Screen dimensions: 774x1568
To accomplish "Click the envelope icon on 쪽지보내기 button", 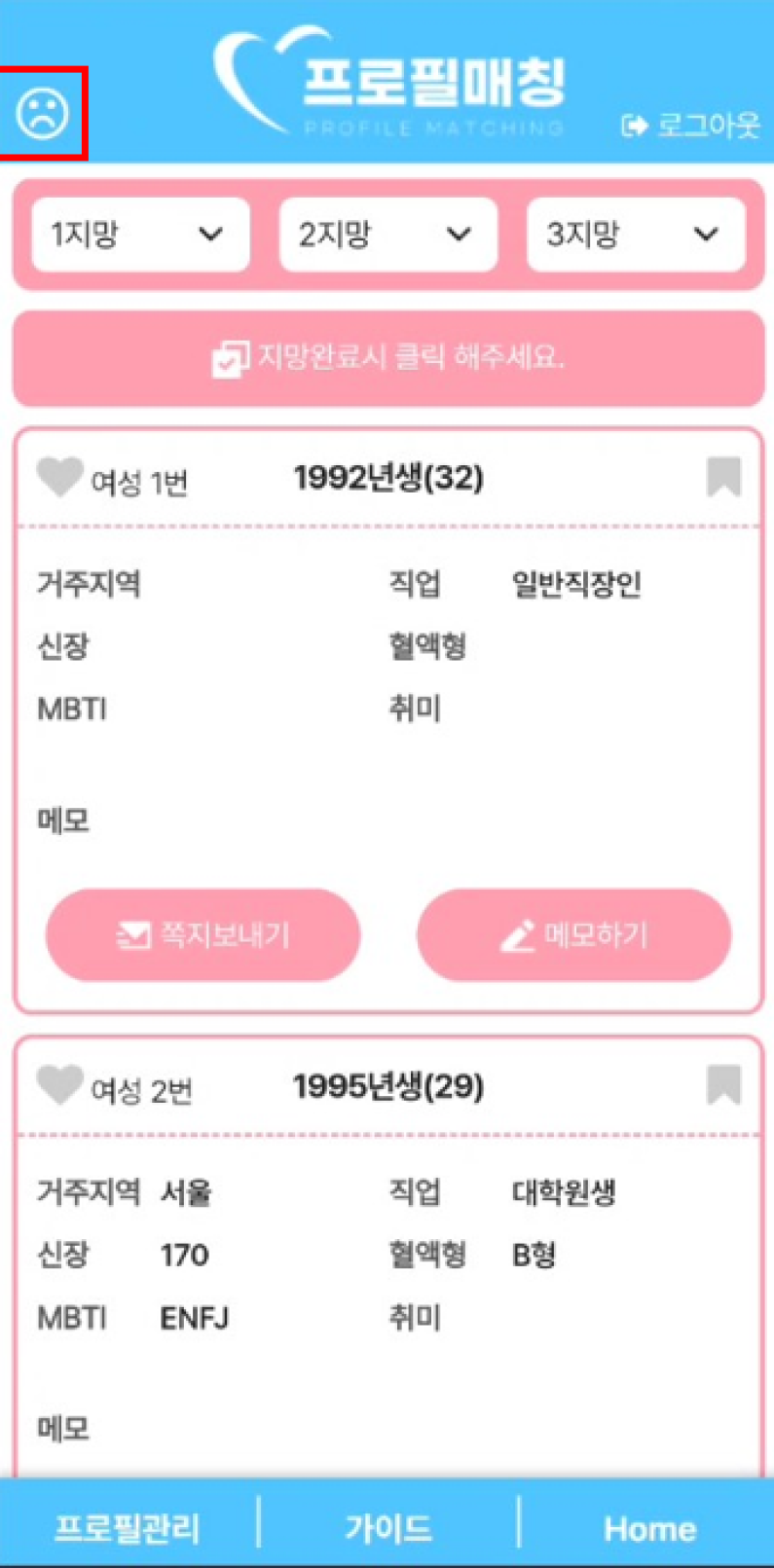I will pyautogui.click(x=136, y=932).
